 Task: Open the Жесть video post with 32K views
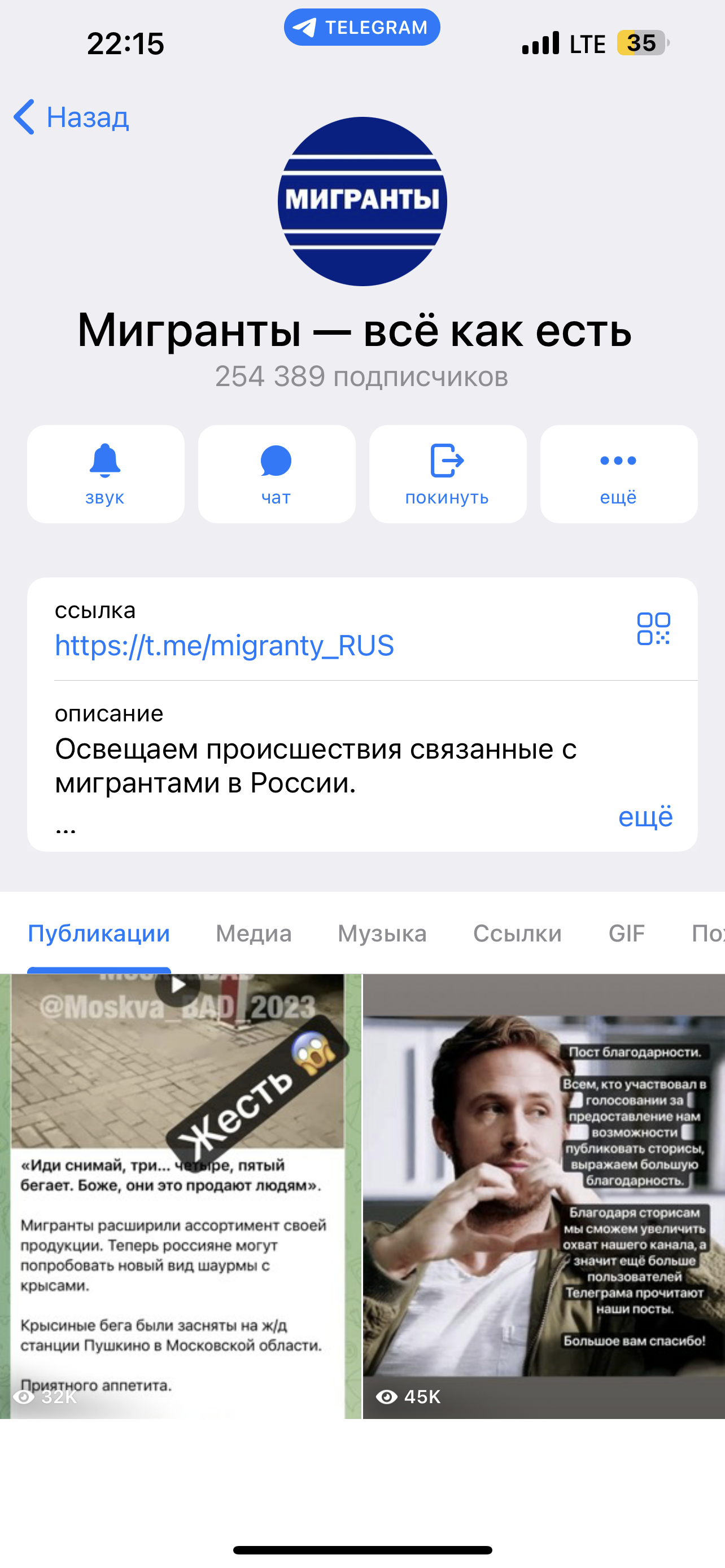click(180, 1196)
